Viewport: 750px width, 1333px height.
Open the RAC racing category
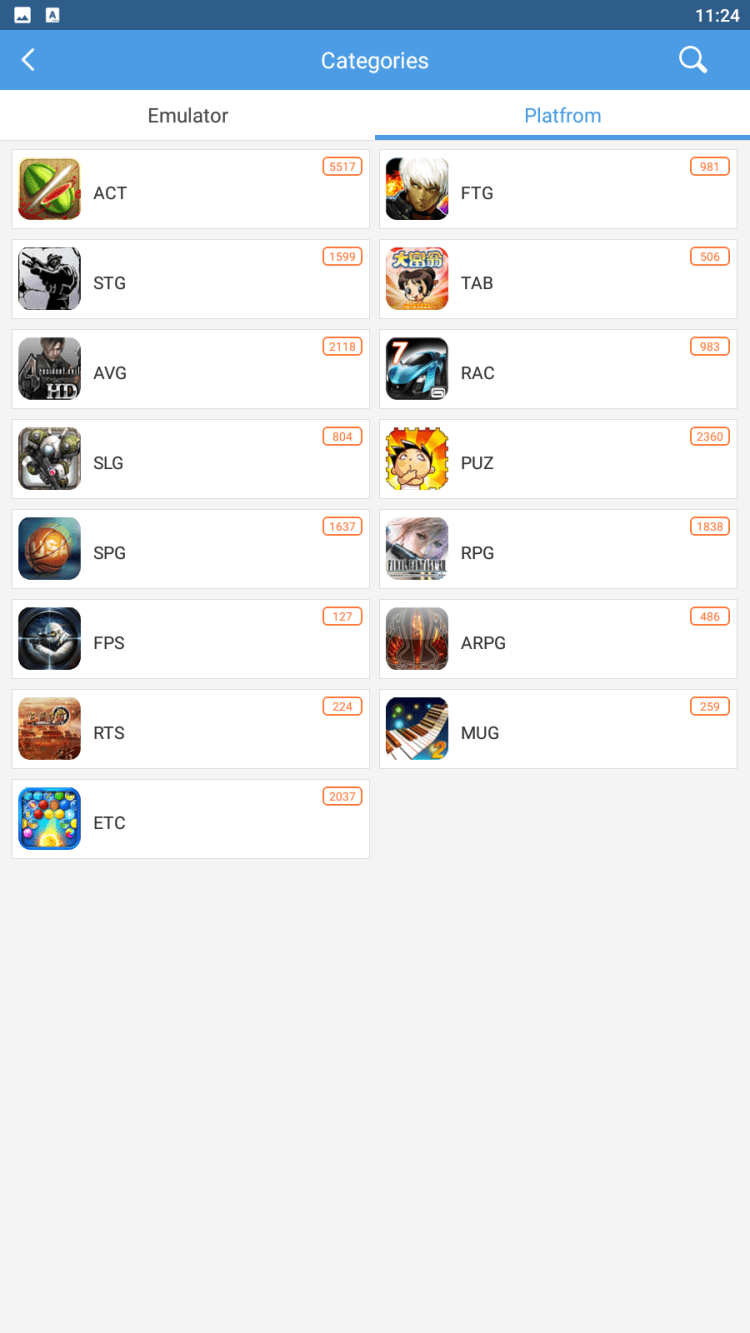click(x=558, y=370)
